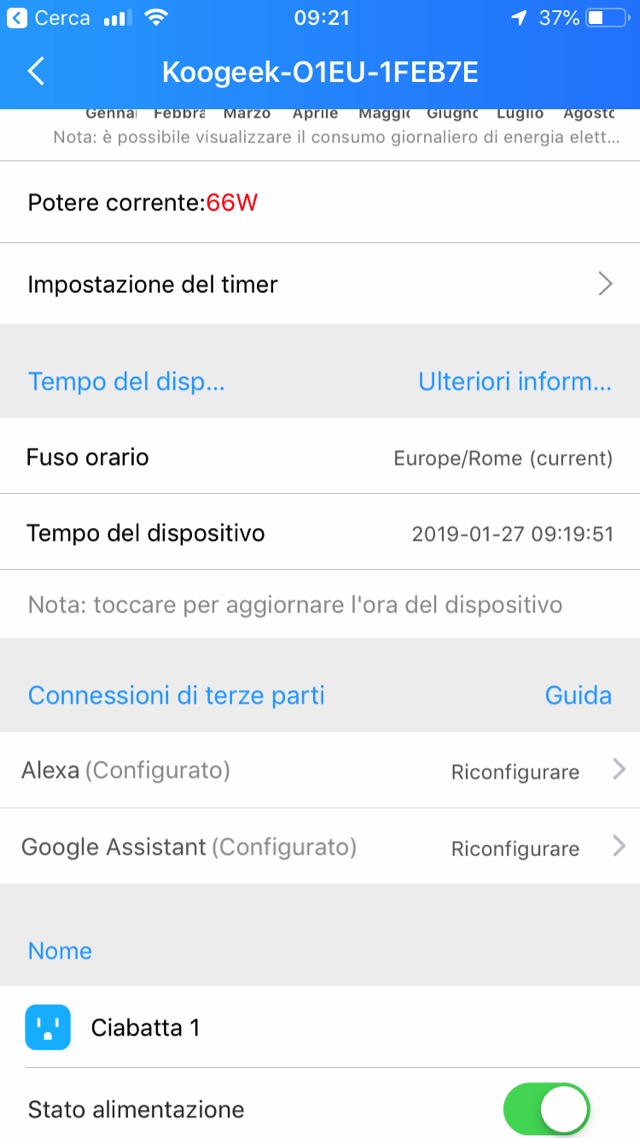Open the Fuso orario row
640x1138 pixels.
pos(320,458)
